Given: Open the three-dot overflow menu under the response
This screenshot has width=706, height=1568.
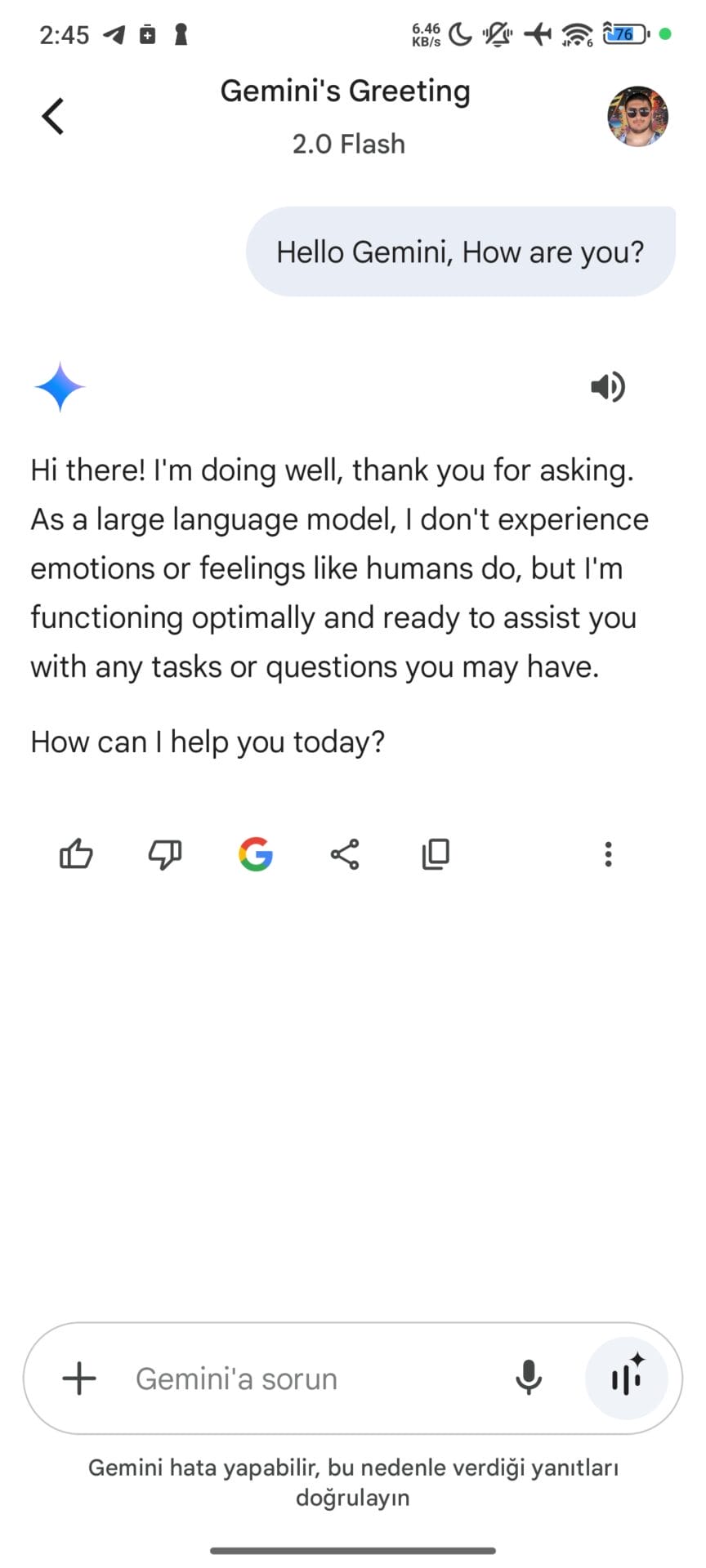Looking at the screenshot, I should [608, 854].
